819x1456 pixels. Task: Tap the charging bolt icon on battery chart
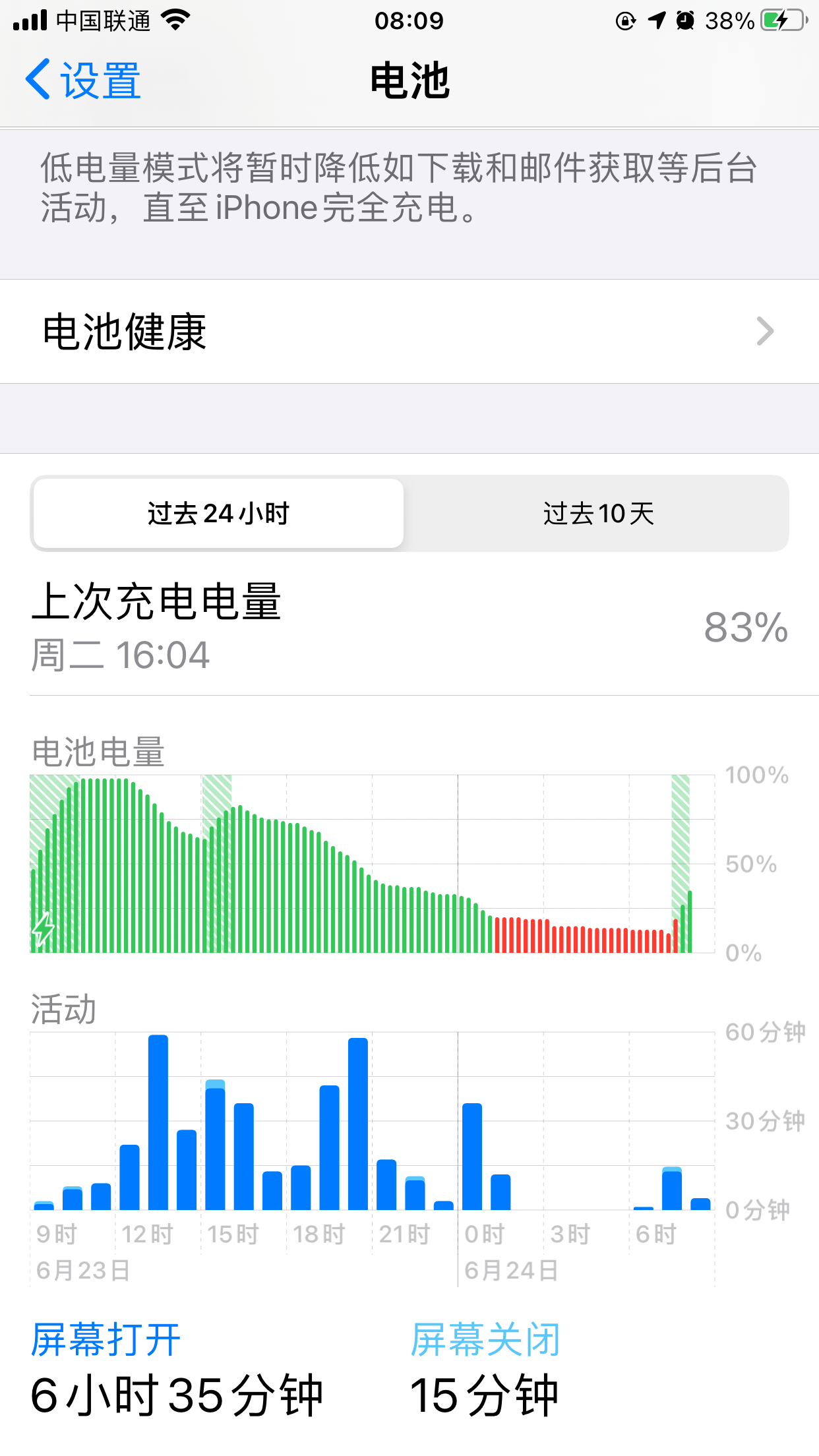(44, 929)
